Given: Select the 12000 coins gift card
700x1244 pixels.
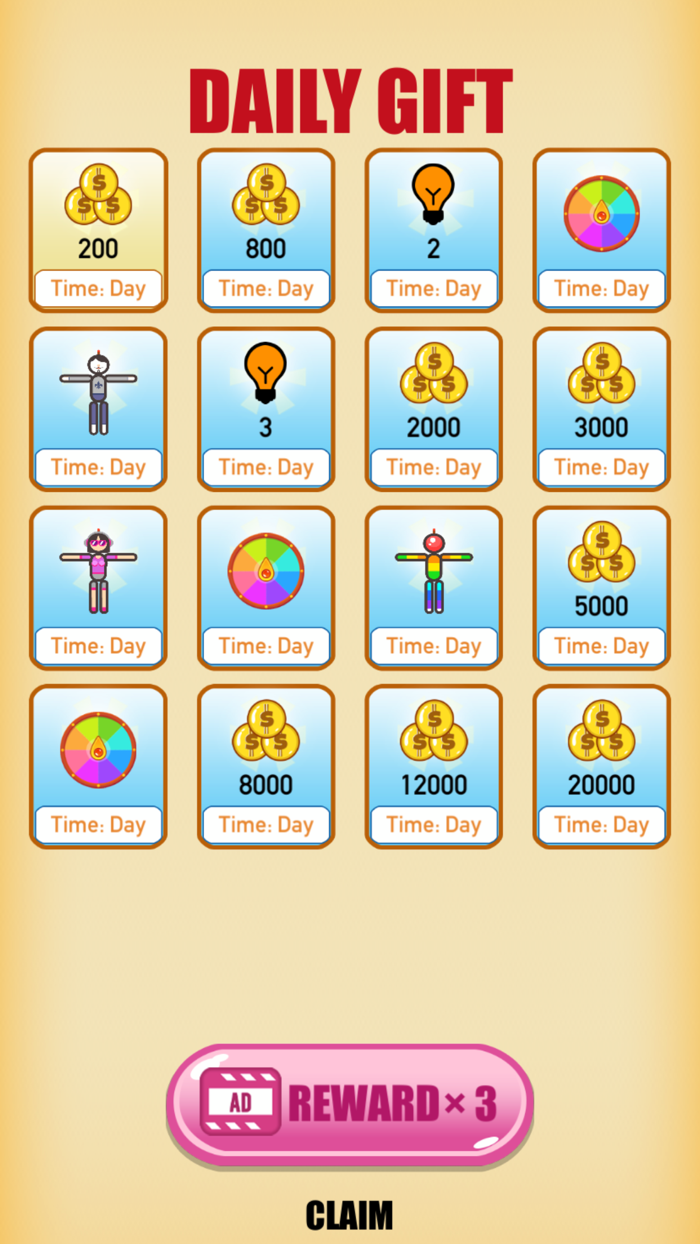Looking at the screenshot, I should click(433, 766).
